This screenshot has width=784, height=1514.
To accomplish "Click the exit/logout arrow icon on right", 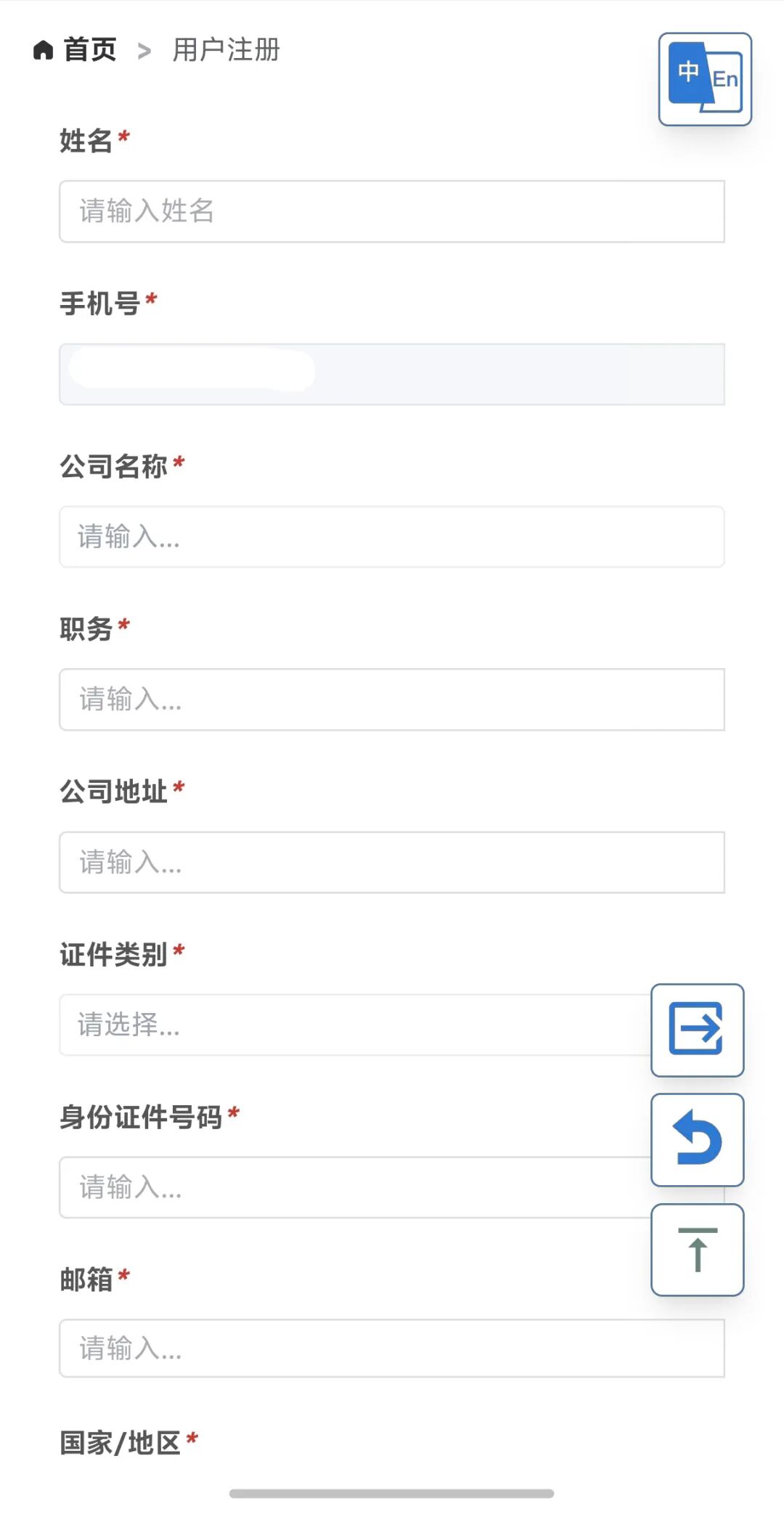I will 697,1031.
